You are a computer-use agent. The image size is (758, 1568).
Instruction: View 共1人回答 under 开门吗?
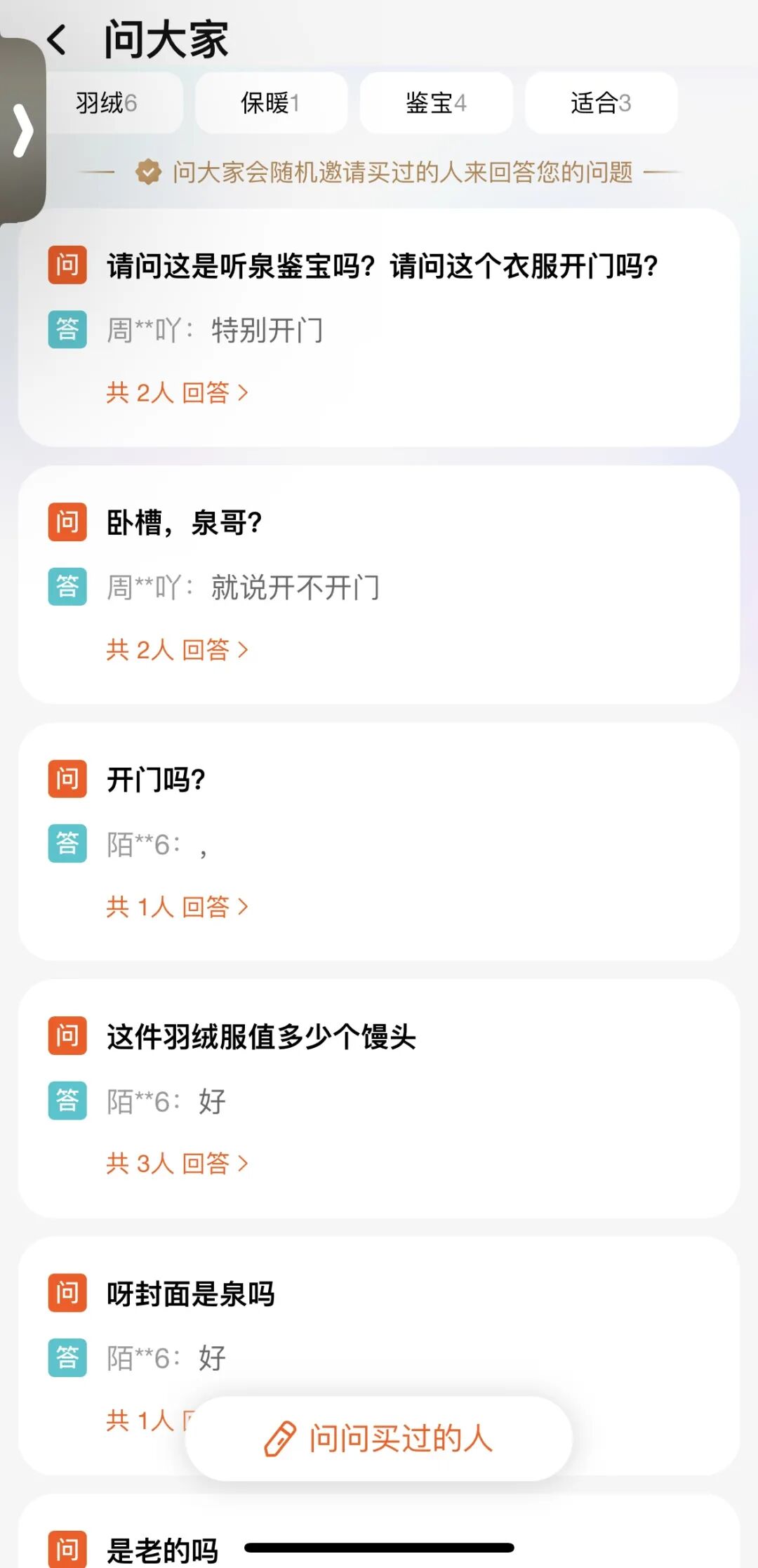[x=177, y=907]
